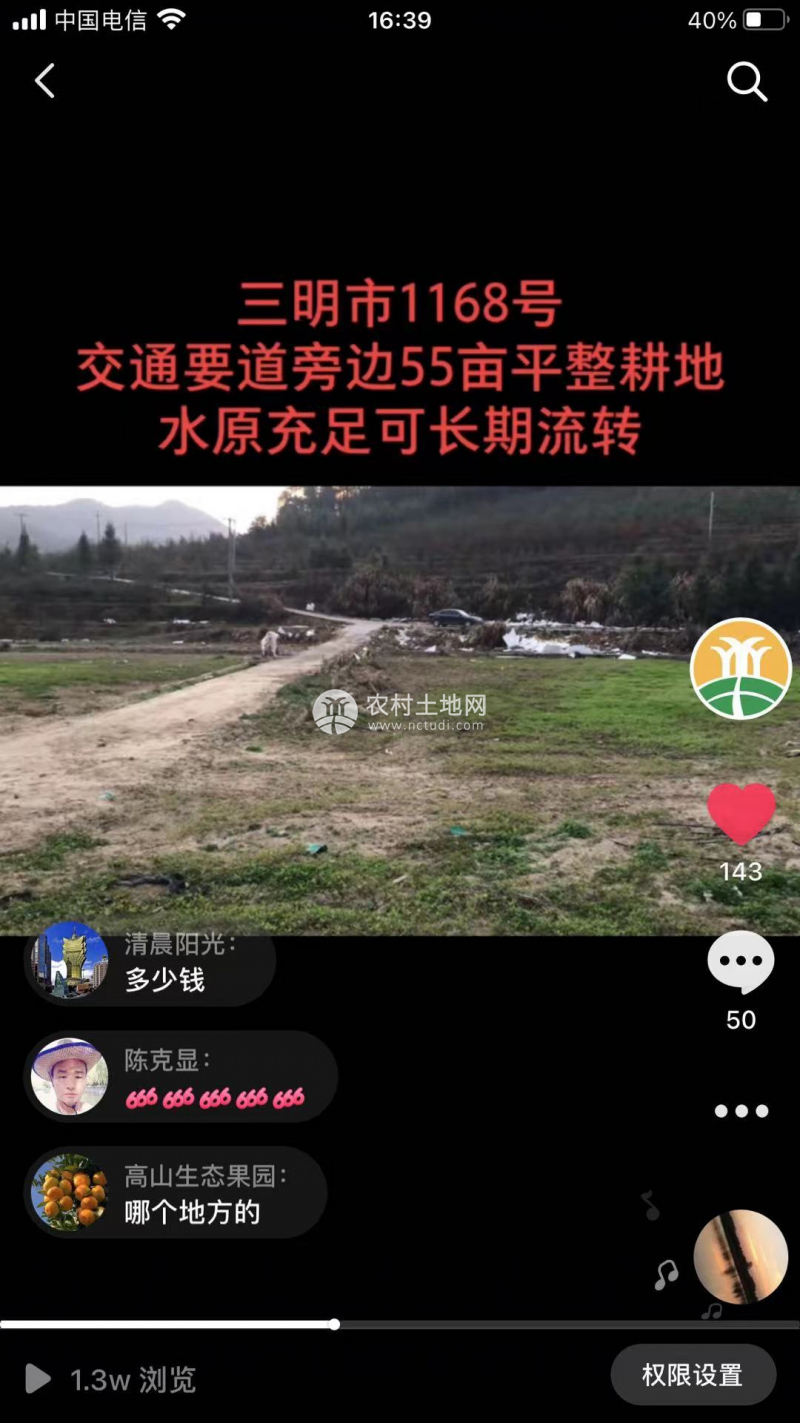The image size is (800, 1423).
Task: Like the video with the heart
Action: pos(741,813)
